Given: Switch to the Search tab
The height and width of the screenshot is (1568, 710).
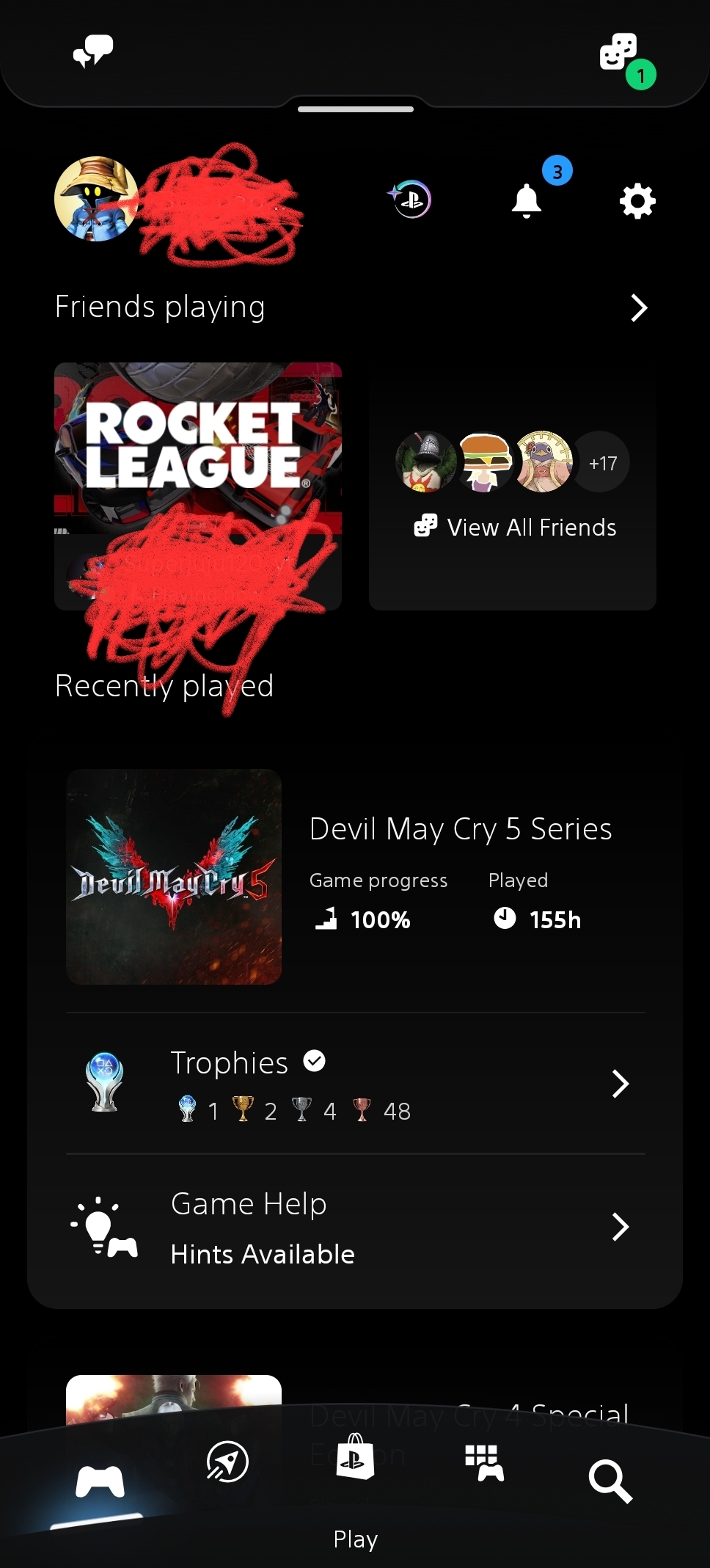Looking at the screenshot, I should tap(610, 1481).
